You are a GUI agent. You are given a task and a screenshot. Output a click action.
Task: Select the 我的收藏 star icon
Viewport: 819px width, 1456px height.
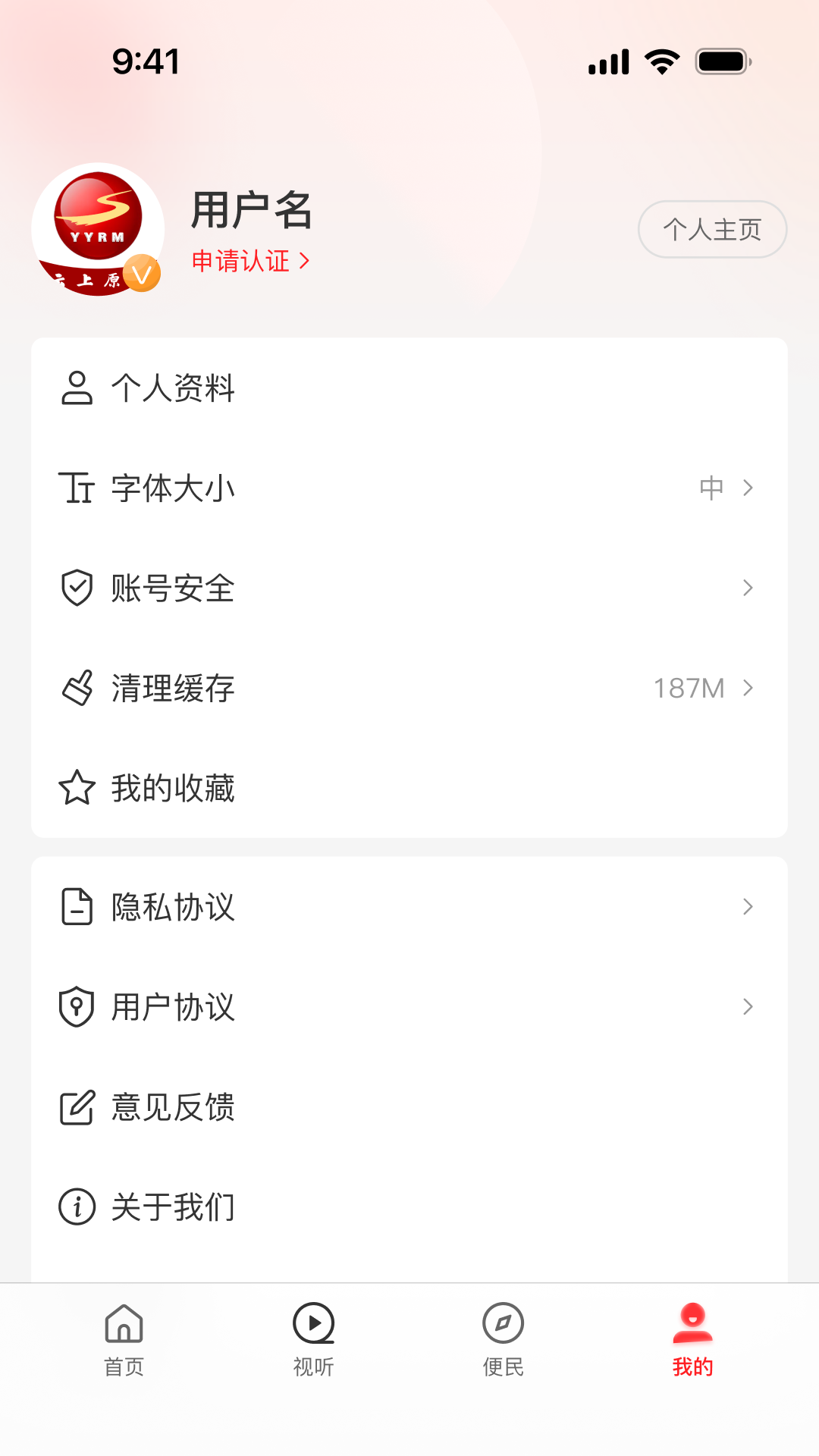[x=76, y=788]
